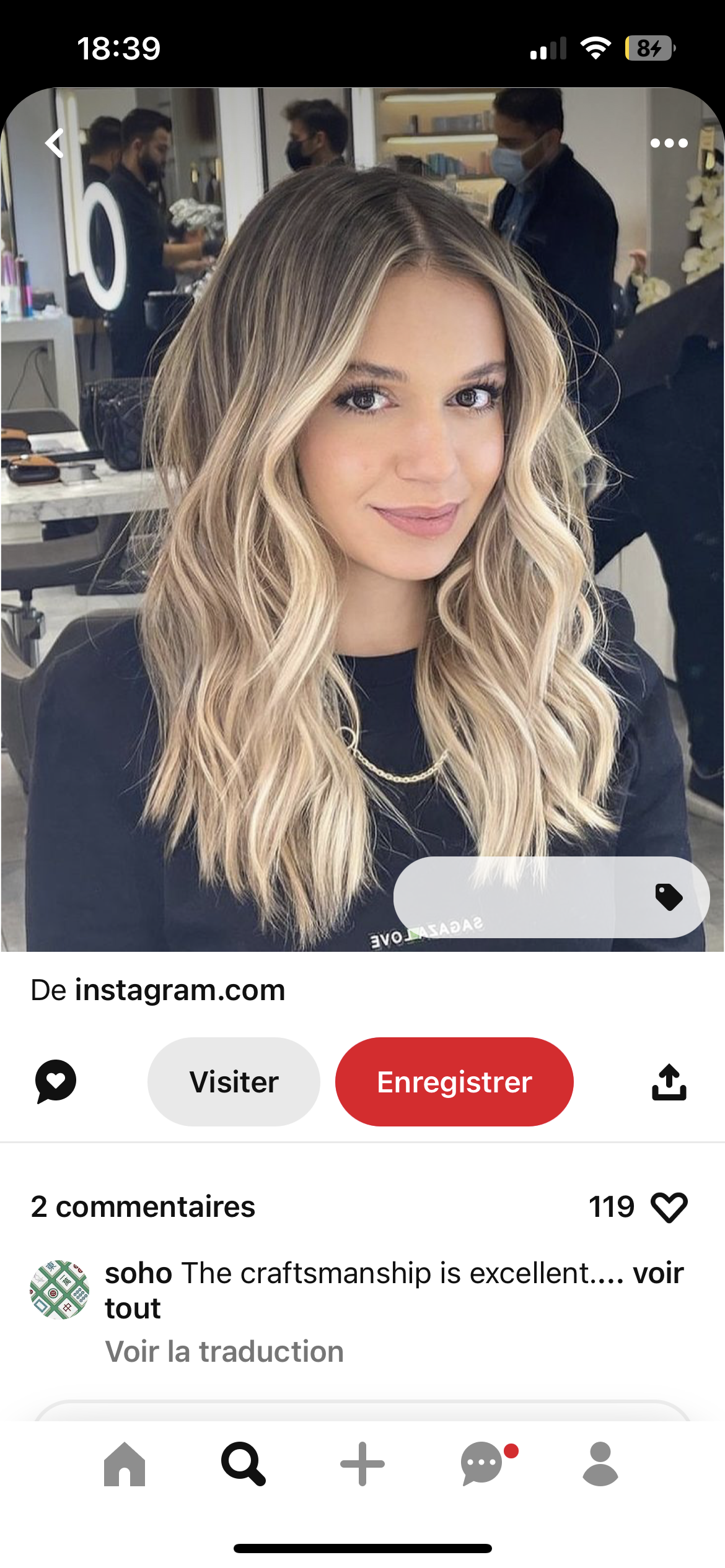Open the instagram.com source link
Viewport: 725px width, 1568px height.
(x=180, y=990)
